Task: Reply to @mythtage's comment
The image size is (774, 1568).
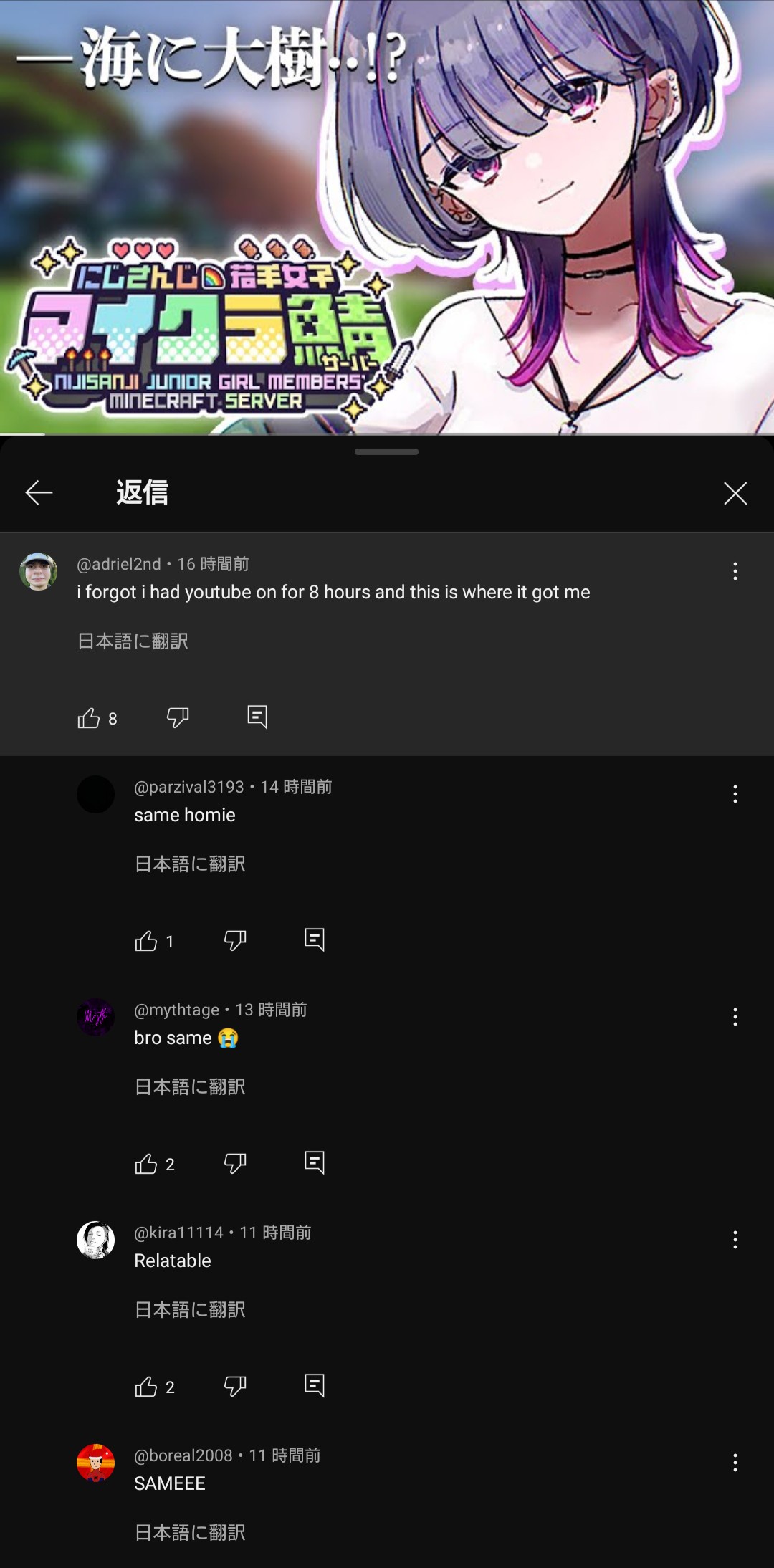Action: (315, 1162)
